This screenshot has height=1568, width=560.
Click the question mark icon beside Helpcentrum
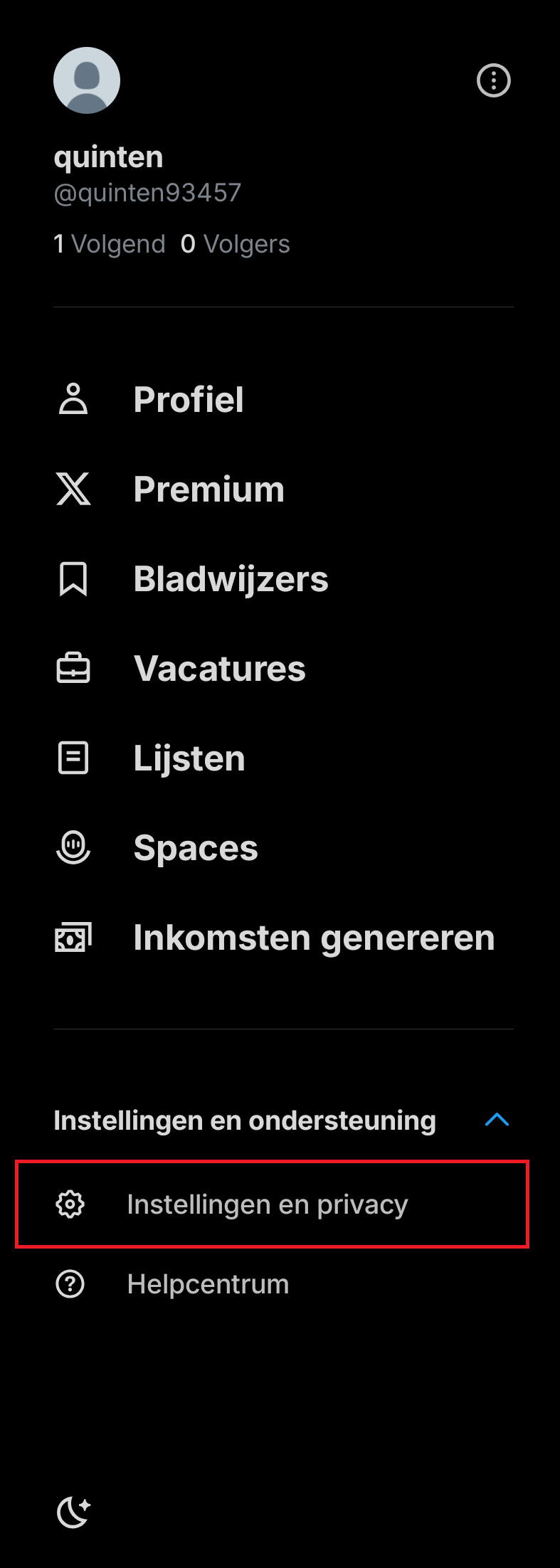tap(70, 1284)
